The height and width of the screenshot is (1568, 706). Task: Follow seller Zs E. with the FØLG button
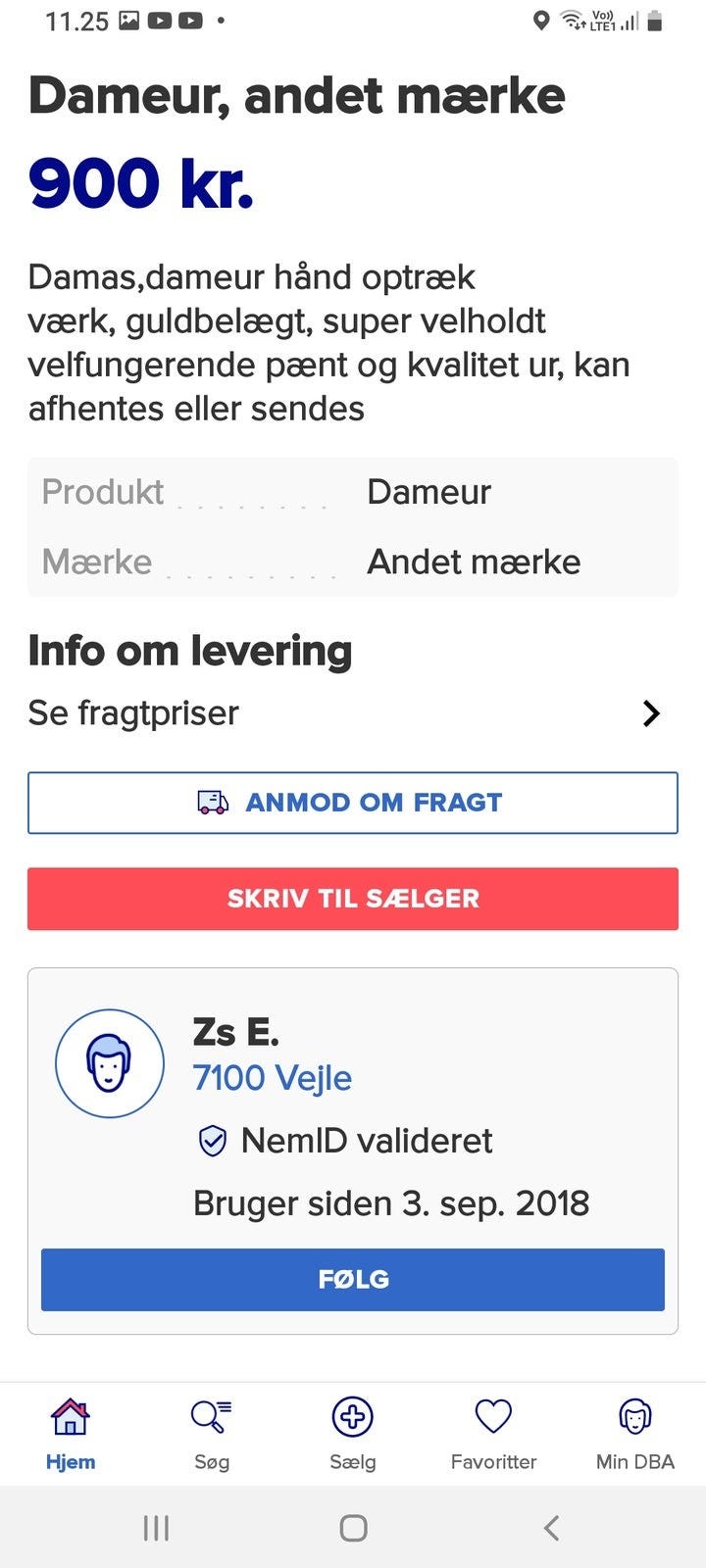353,1279
